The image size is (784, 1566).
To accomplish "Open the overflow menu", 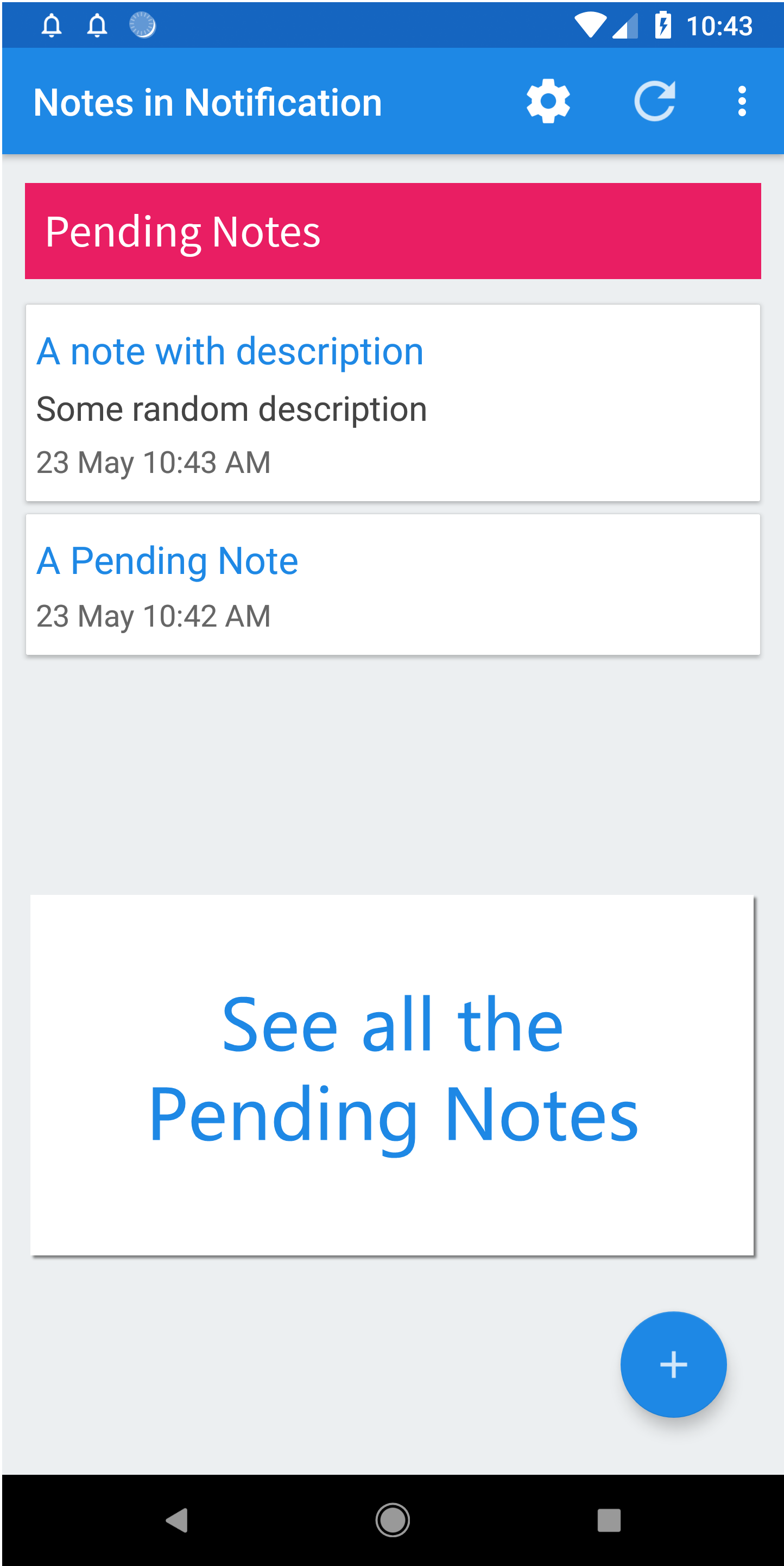I will [x=742, y=101].
